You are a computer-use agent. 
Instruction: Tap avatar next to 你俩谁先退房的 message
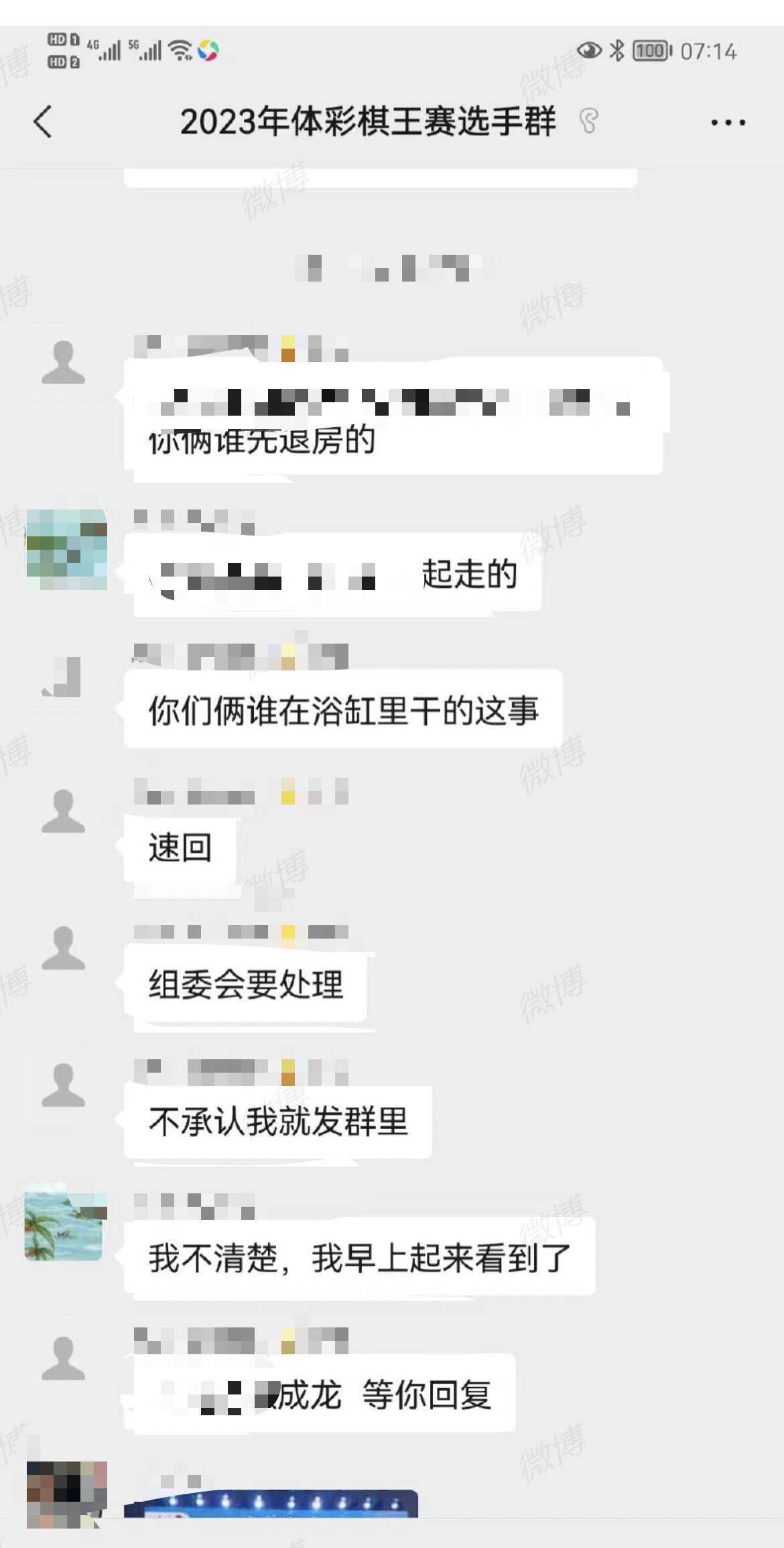(64, 363)
